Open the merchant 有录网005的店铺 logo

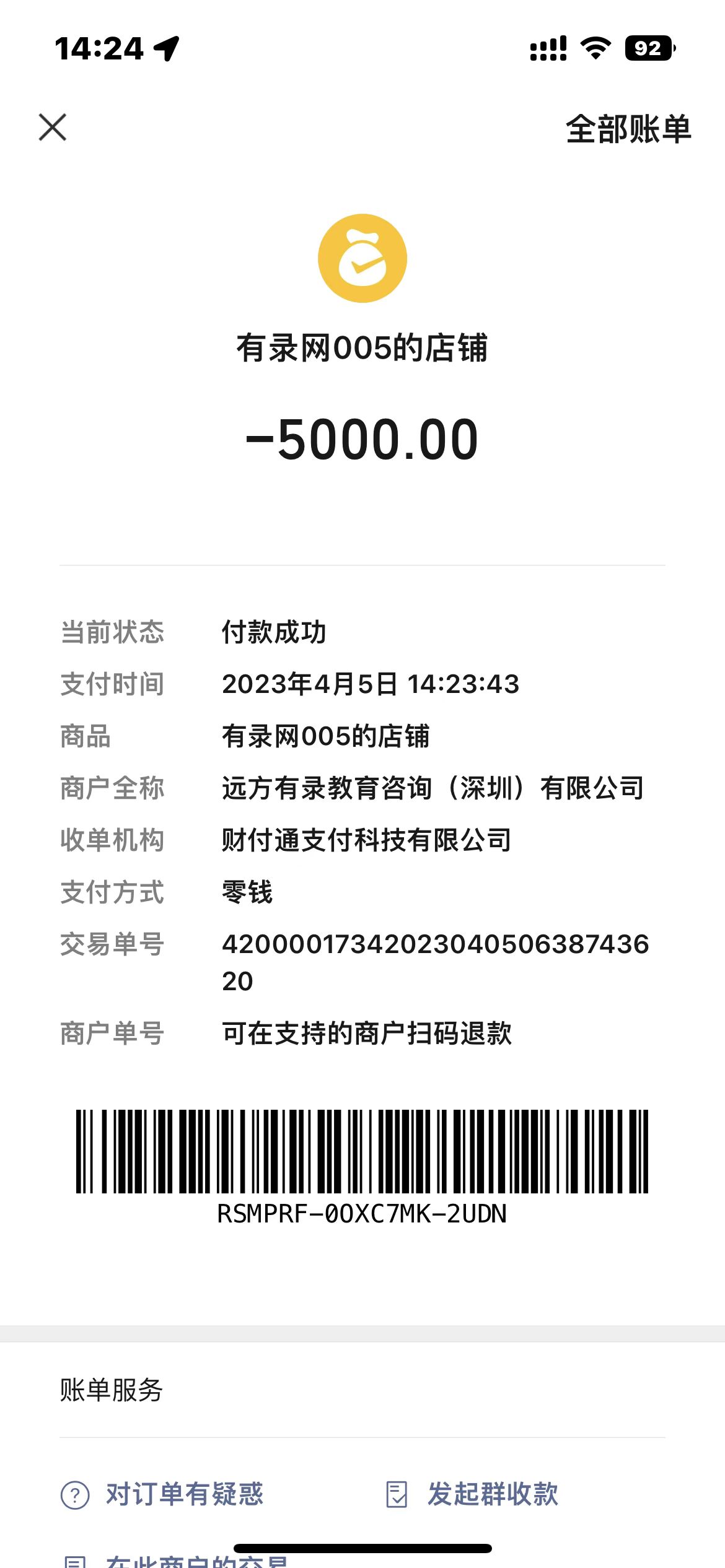click(x=362, y=258)
